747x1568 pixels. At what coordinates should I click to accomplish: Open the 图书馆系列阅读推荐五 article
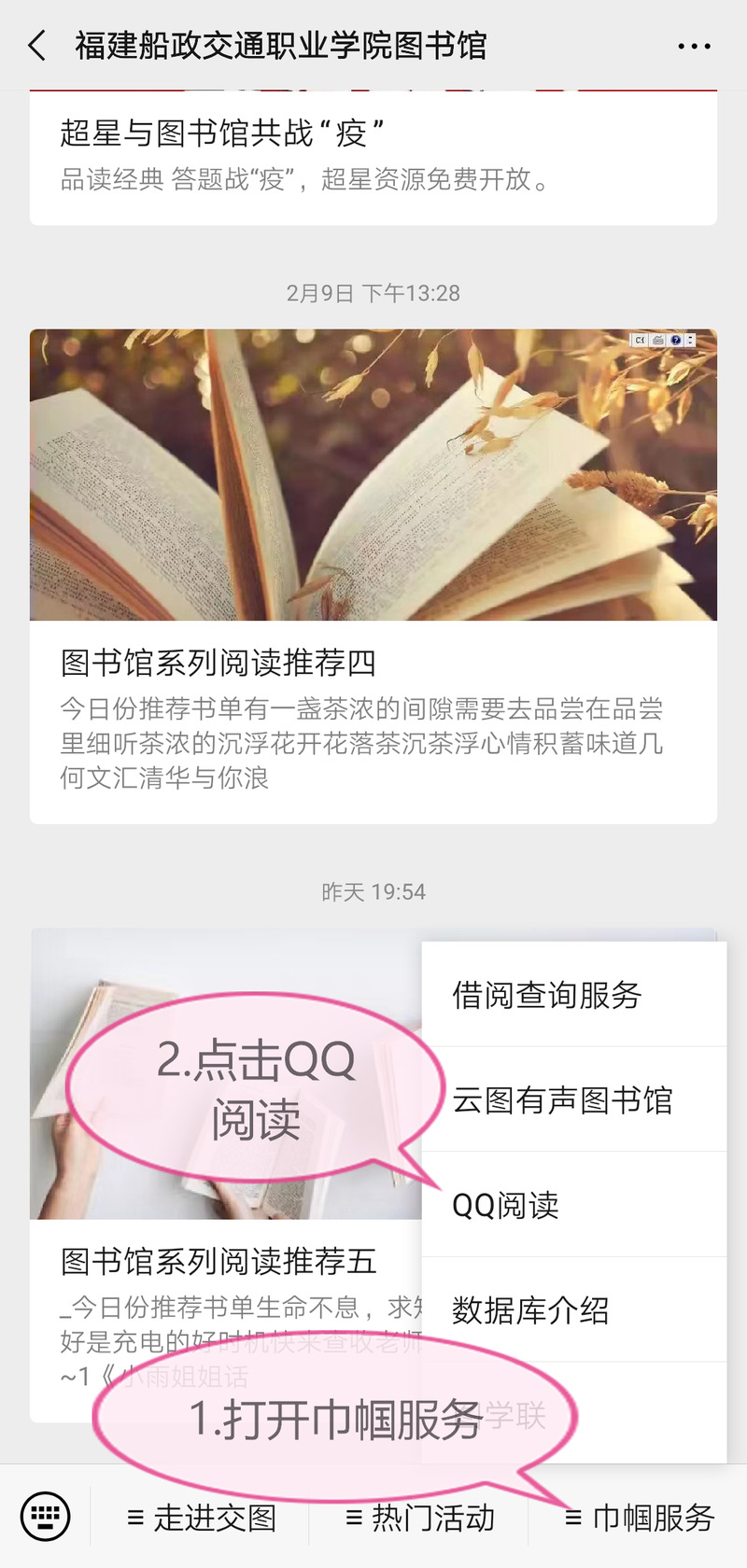(219, 1261)
